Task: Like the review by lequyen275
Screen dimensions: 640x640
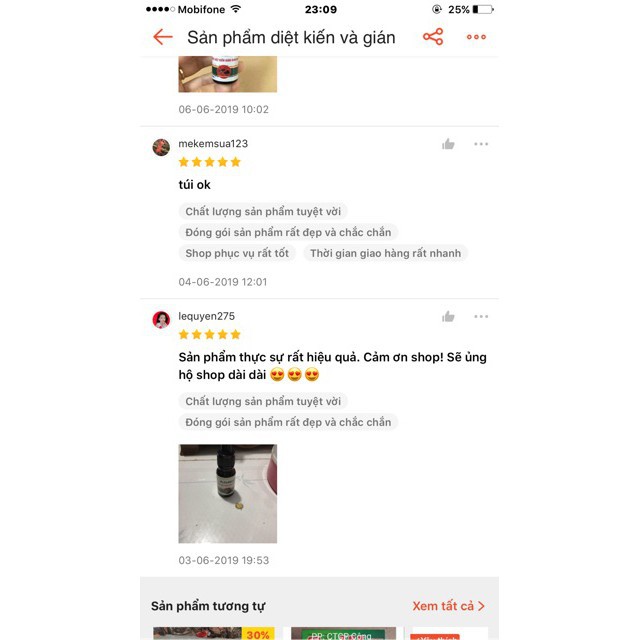Action: (448, 317)
